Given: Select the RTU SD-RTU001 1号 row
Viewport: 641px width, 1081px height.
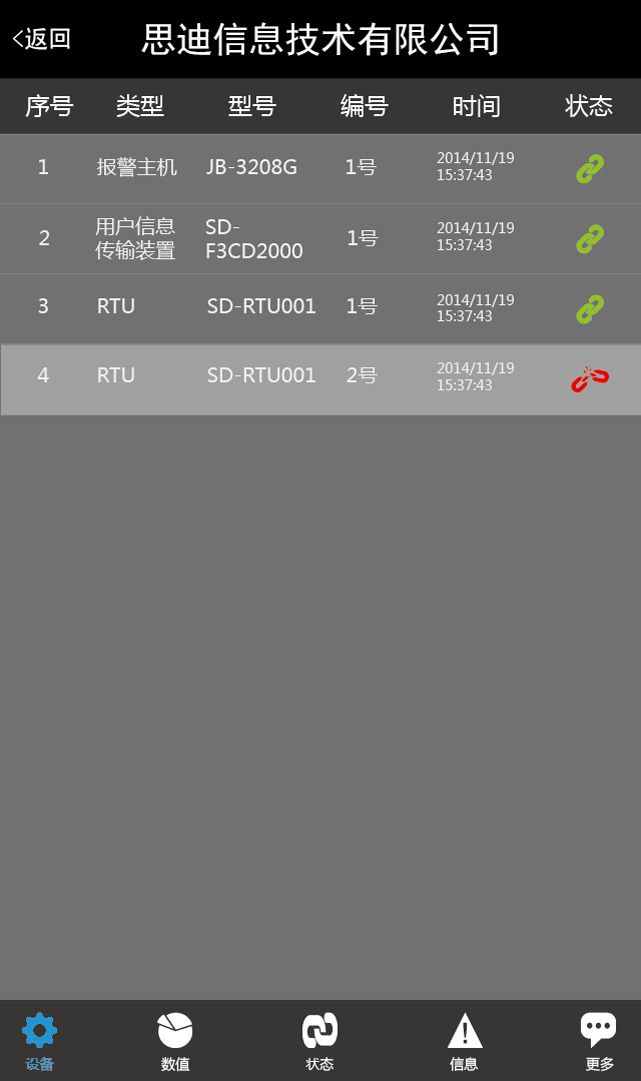Looking at the screenshot, I should tap(320, 309).
